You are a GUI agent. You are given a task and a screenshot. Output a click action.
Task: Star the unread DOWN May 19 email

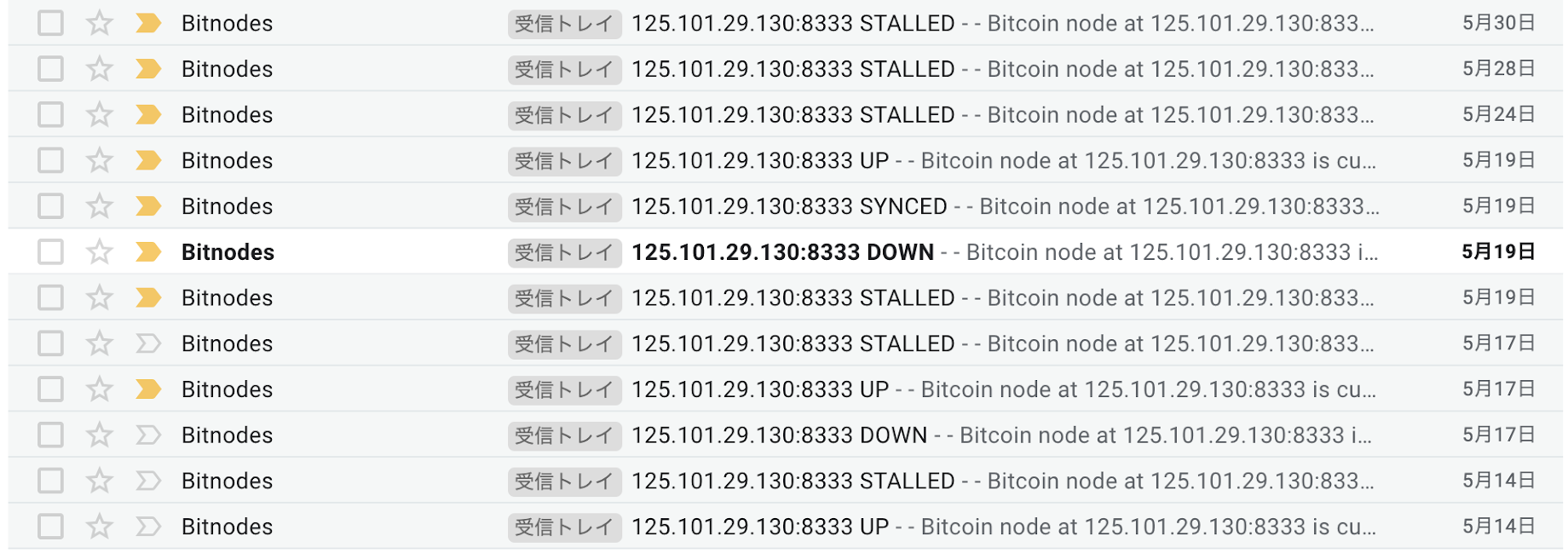100,251
